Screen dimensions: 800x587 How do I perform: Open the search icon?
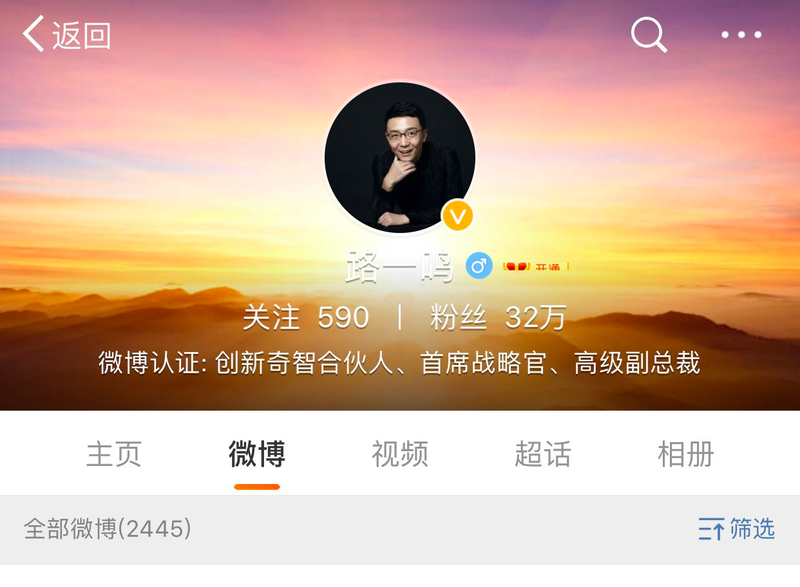pos(648,35)
